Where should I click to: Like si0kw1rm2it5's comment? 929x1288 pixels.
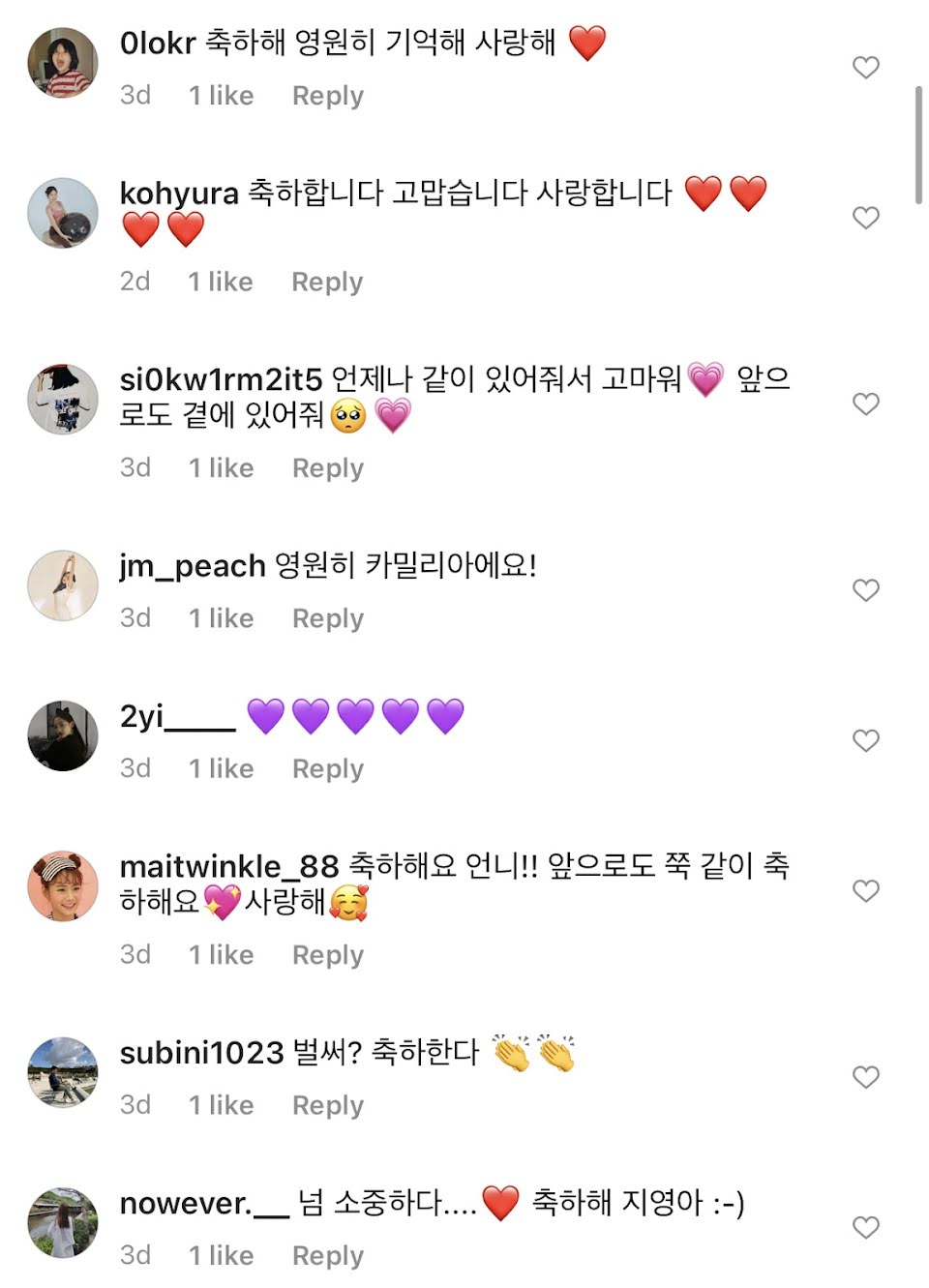[865, 404]
